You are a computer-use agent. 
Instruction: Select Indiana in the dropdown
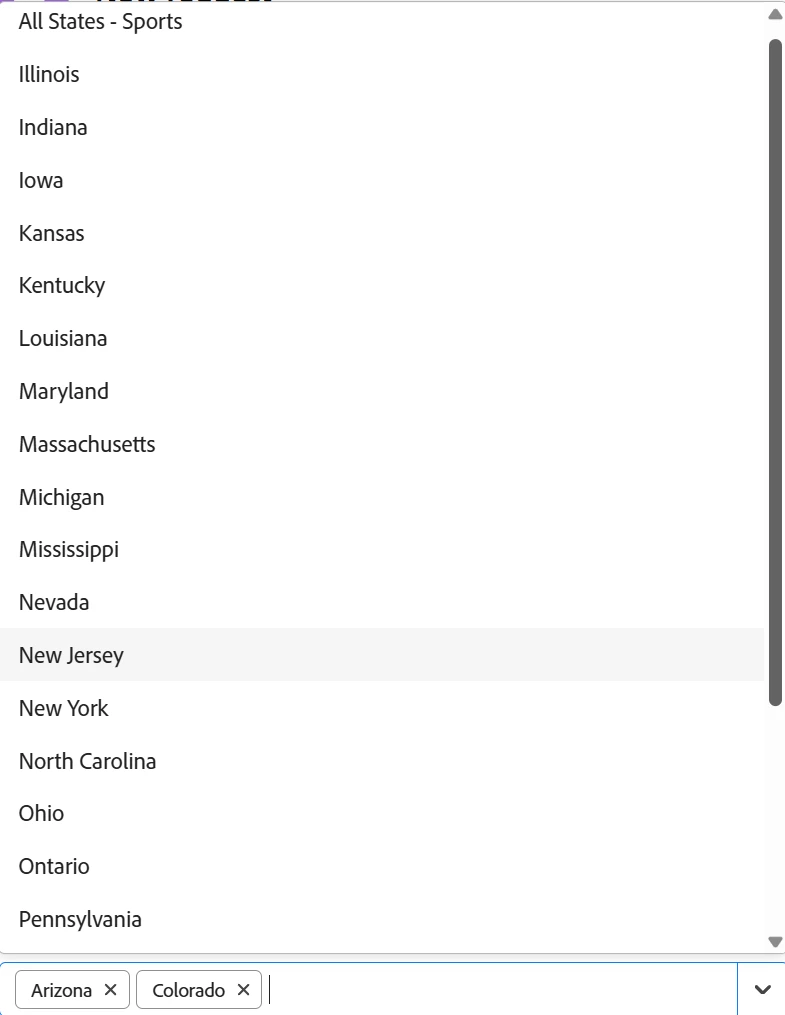pyautogui.click(x=53, y=128)
